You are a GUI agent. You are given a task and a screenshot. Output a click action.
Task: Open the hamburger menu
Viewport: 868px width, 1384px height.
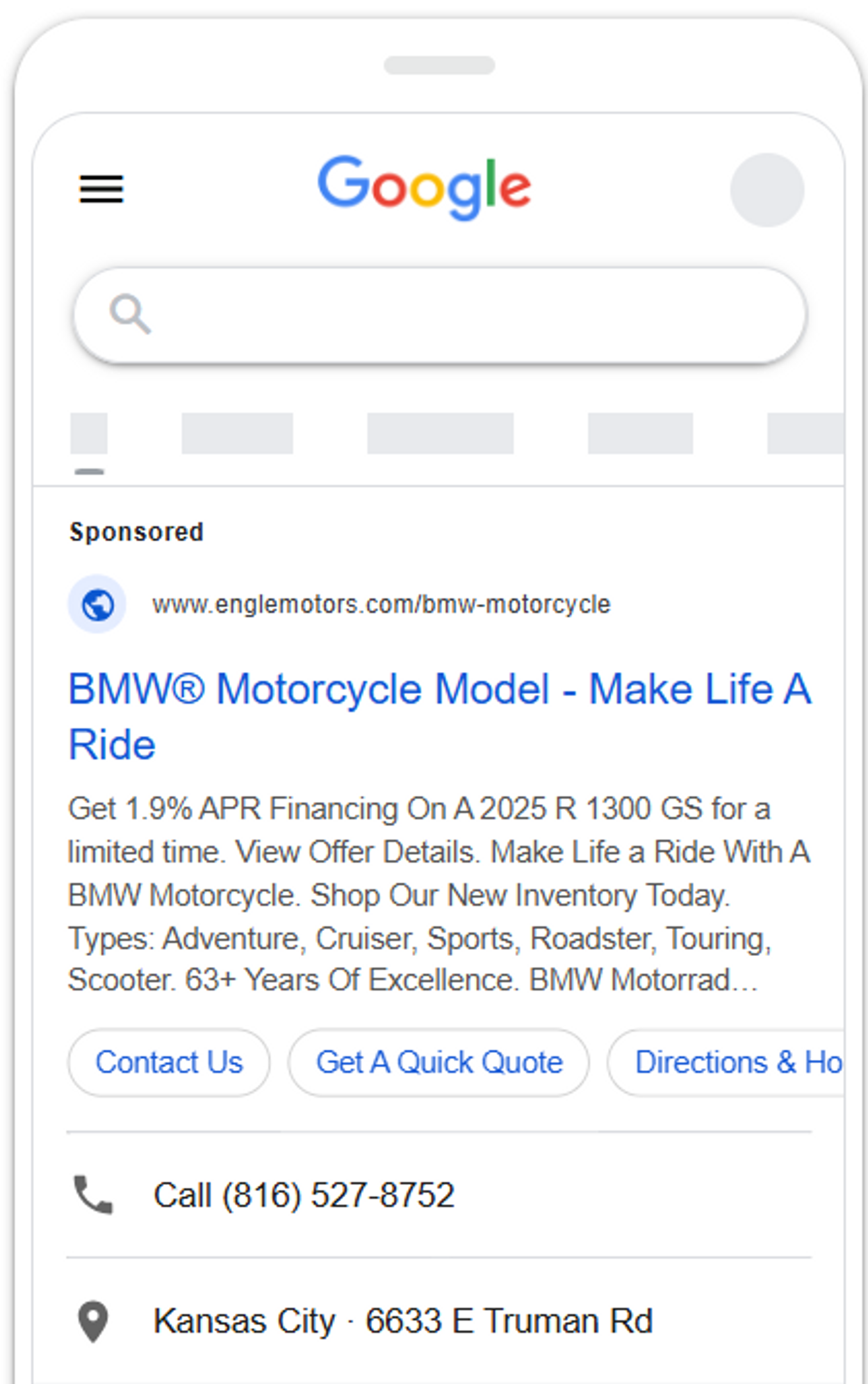[101, 189]
